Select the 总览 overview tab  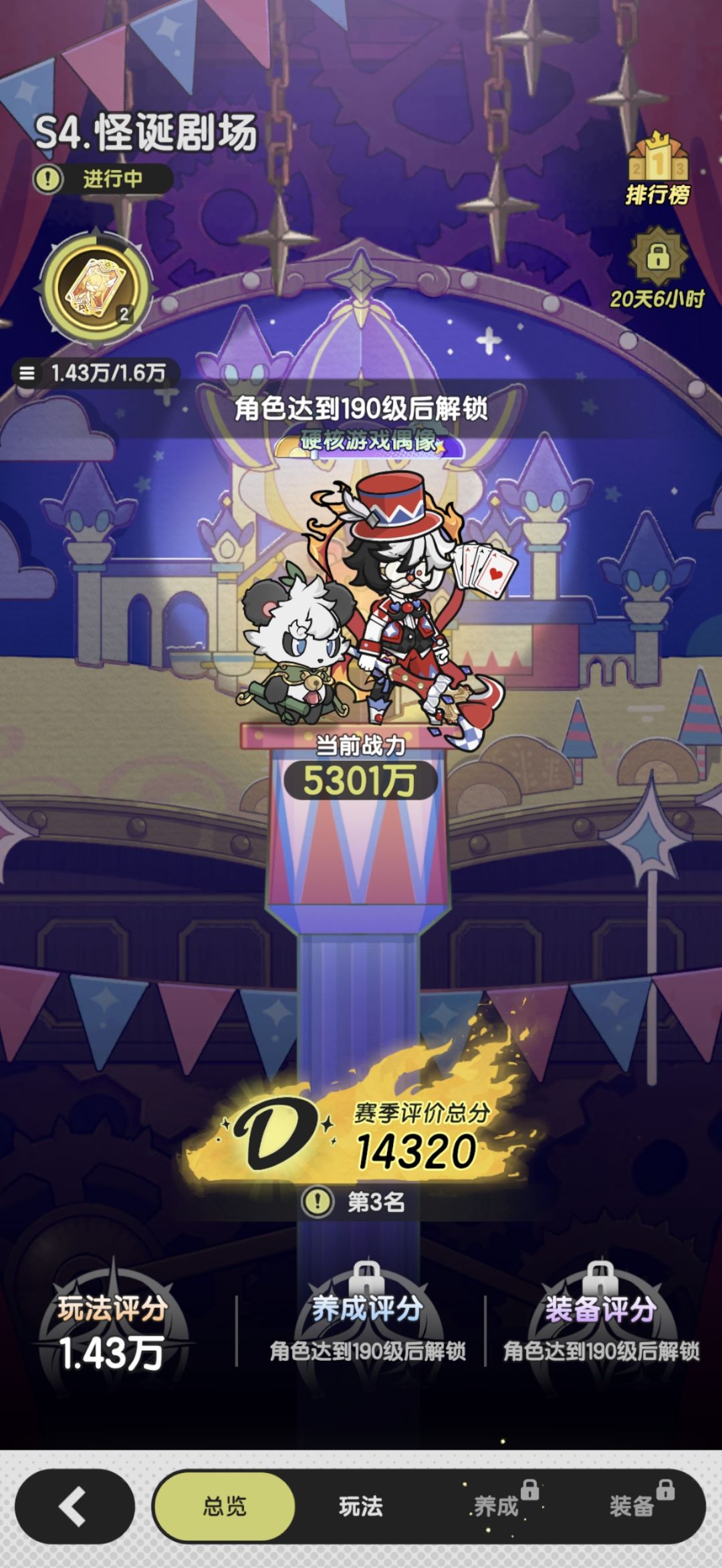(x=224, y=1506)
